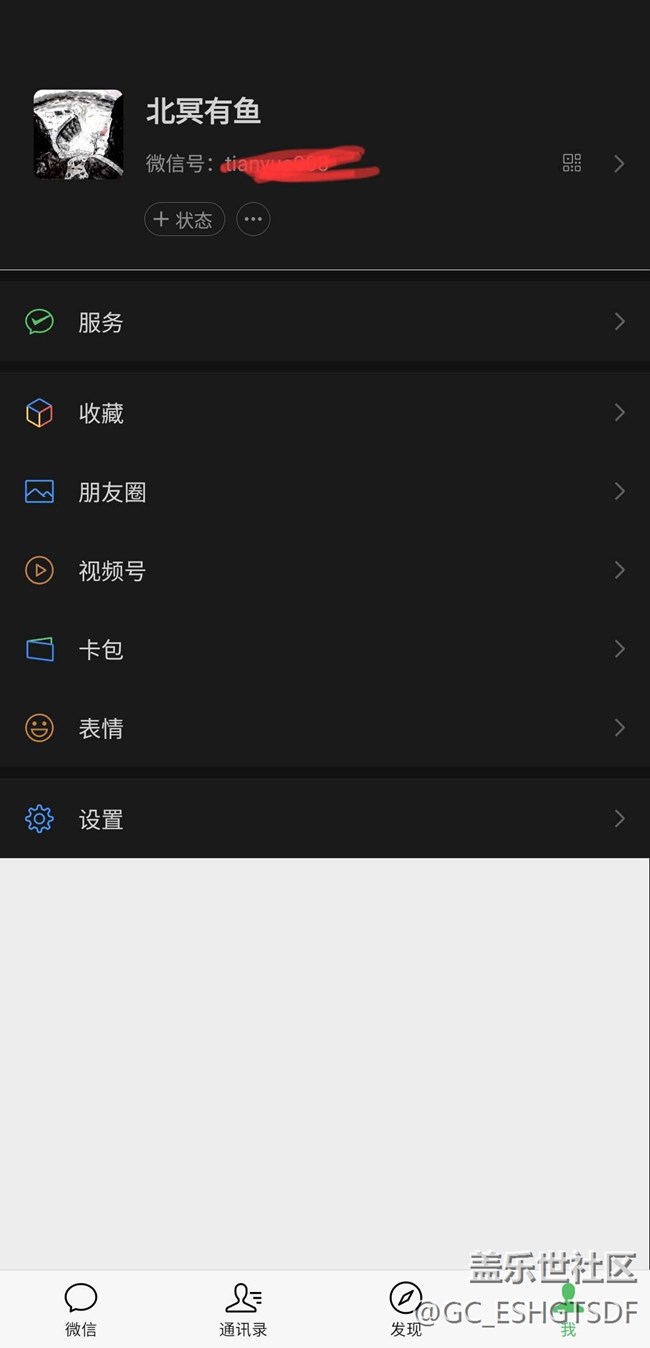Tap the 北冥有鱼 profile avatar
The height and width of the screenshot is (1348, 650).
(x=78, y=135)
